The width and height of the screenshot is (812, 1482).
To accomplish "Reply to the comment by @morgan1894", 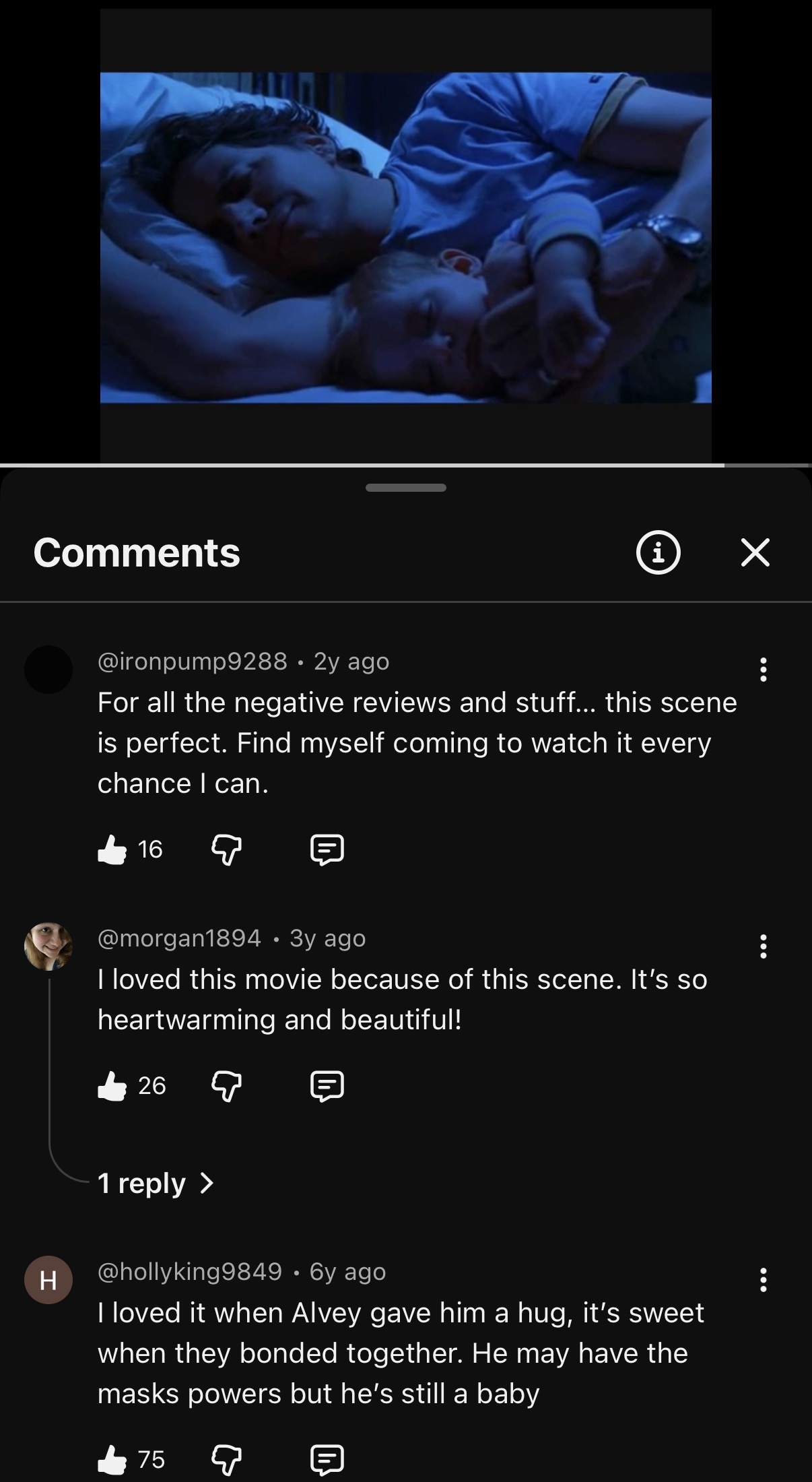I will click(327, 1085).
